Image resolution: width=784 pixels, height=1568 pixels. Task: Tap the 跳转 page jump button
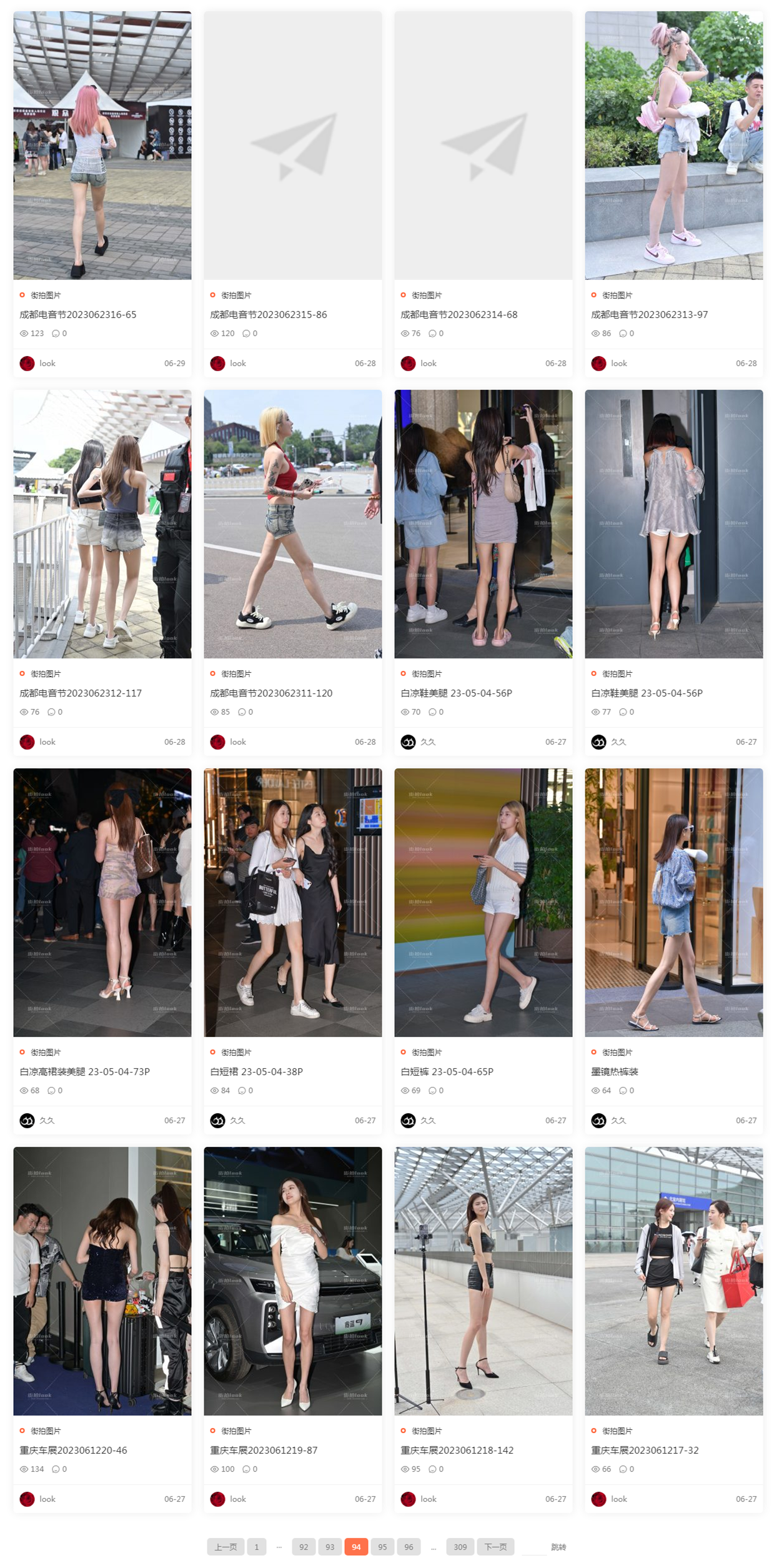tap(558, 1547)
